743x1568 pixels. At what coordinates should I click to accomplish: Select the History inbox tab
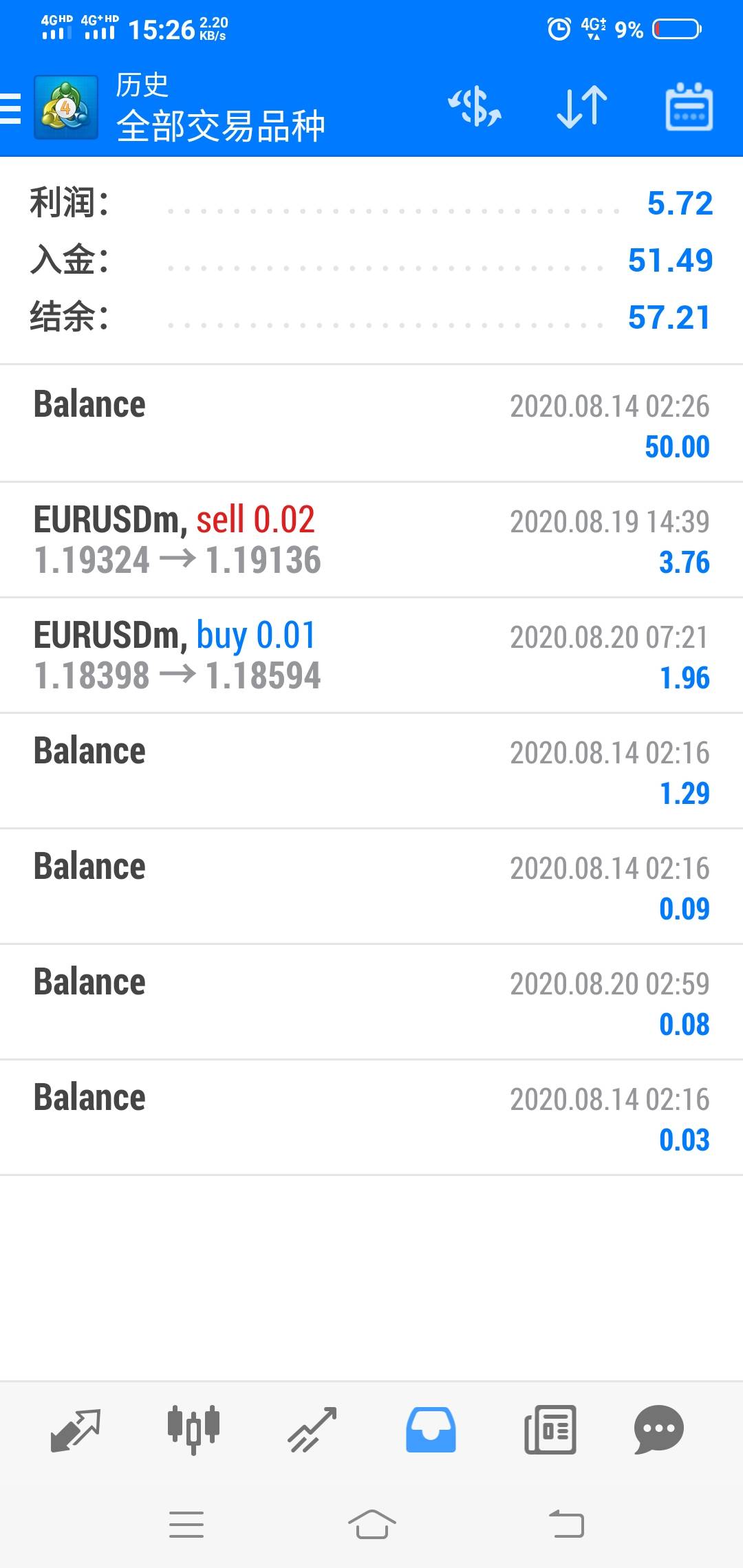431,1430
